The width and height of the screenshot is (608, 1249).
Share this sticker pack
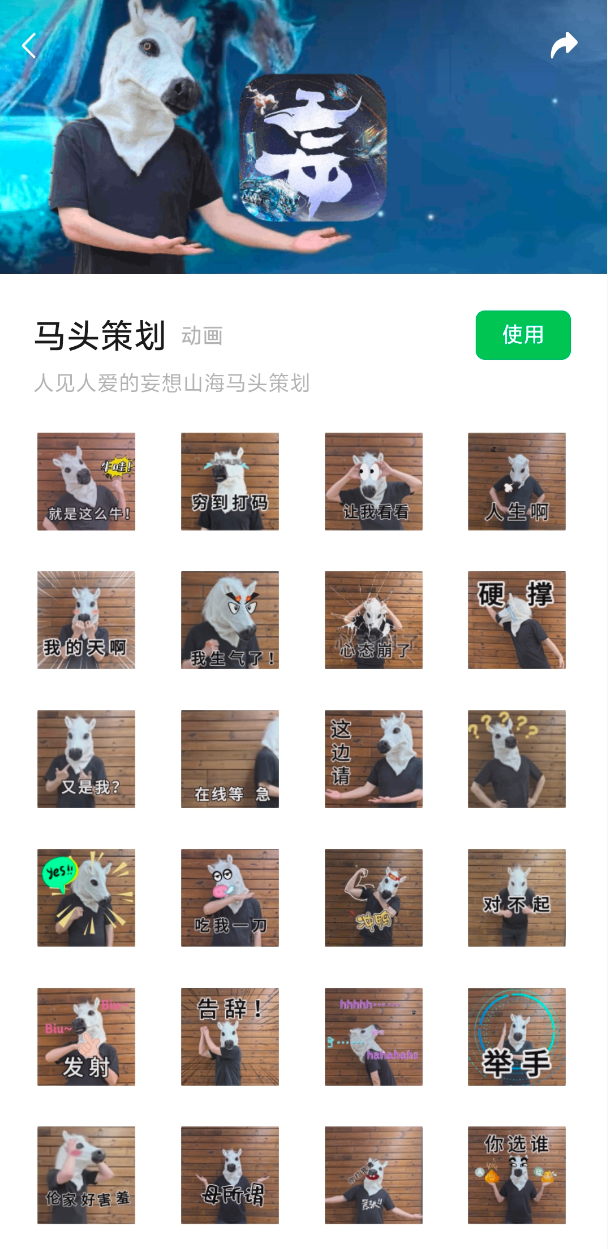coord(564,45)
